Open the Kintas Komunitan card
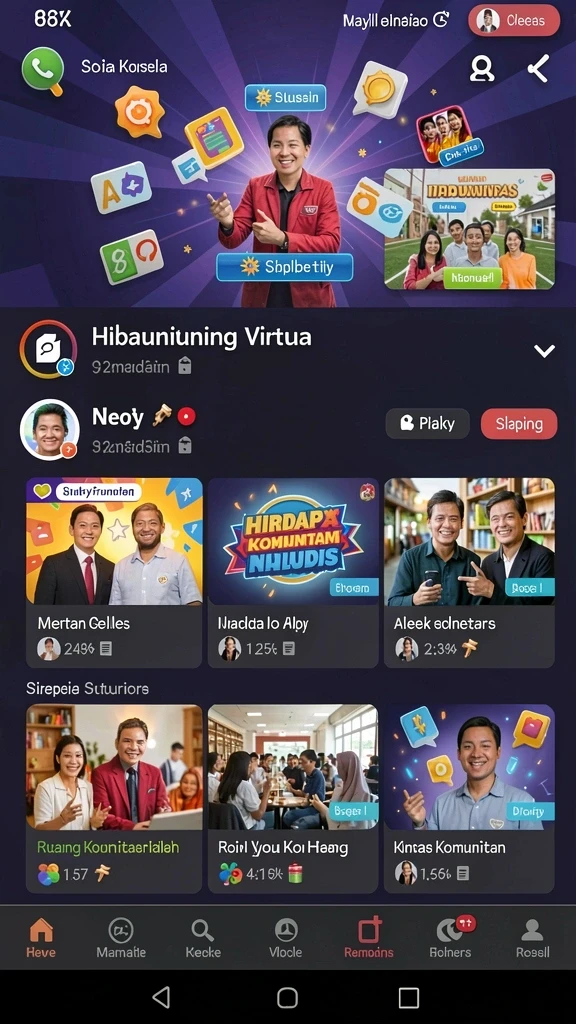 tap(469, 798)
